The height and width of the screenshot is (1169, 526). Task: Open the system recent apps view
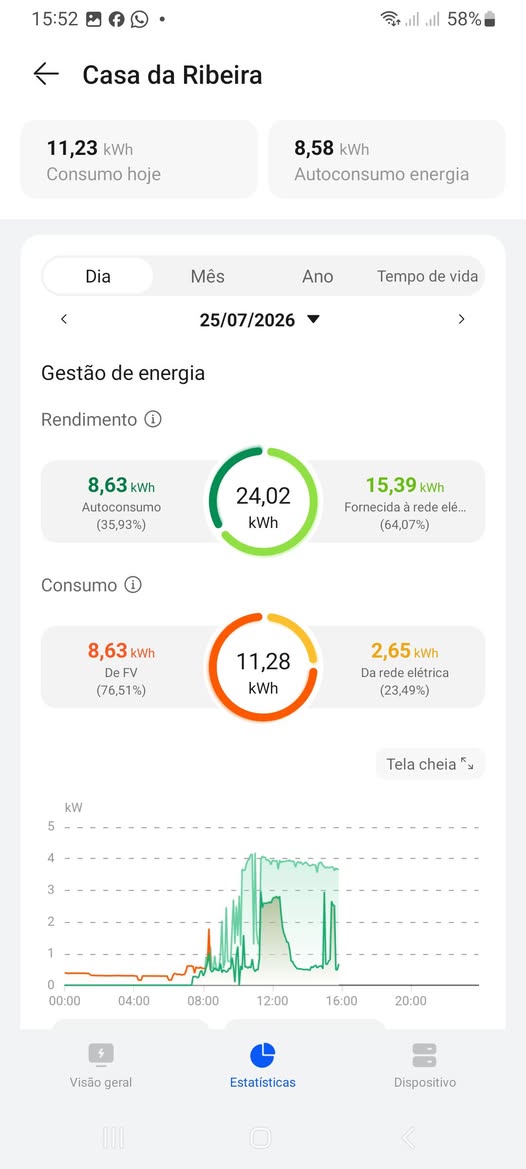tap(113, 1138)
